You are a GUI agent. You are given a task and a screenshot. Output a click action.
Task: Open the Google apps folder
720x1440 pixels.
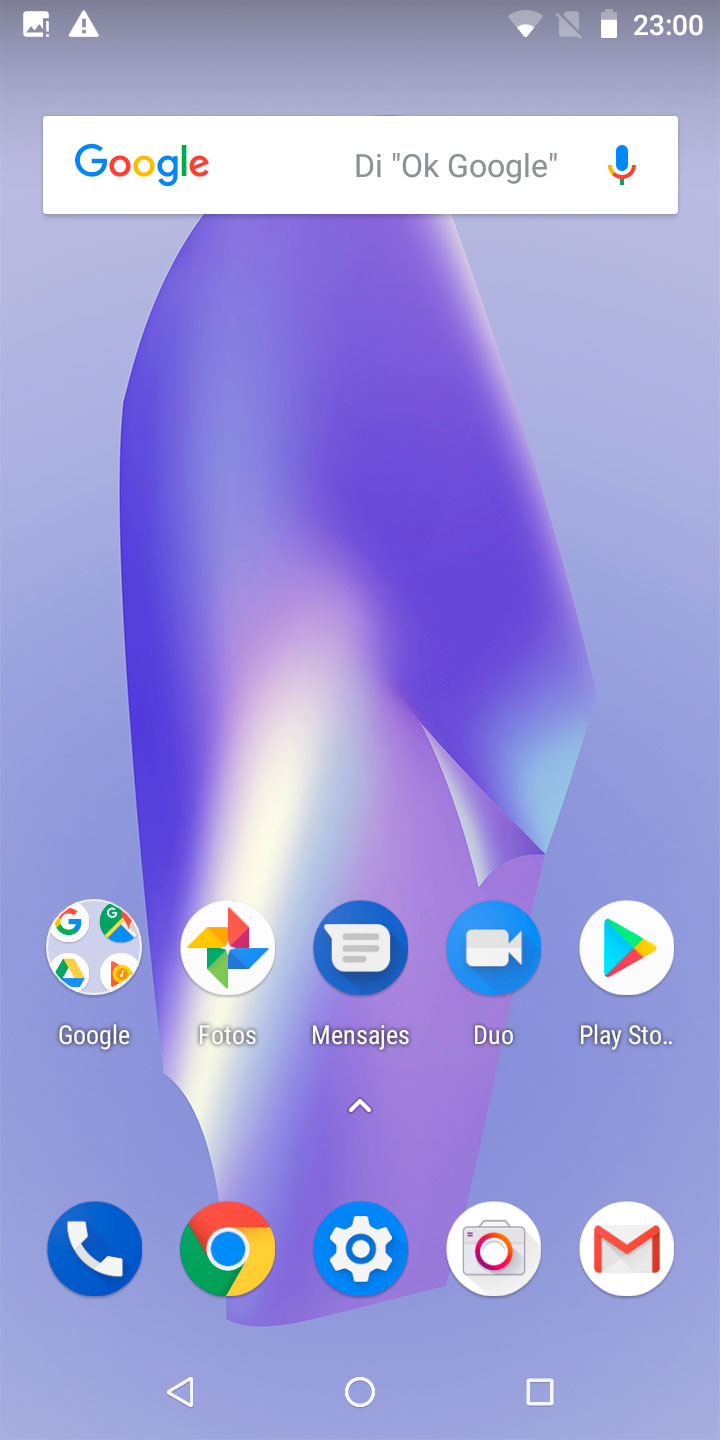(94, 948)
